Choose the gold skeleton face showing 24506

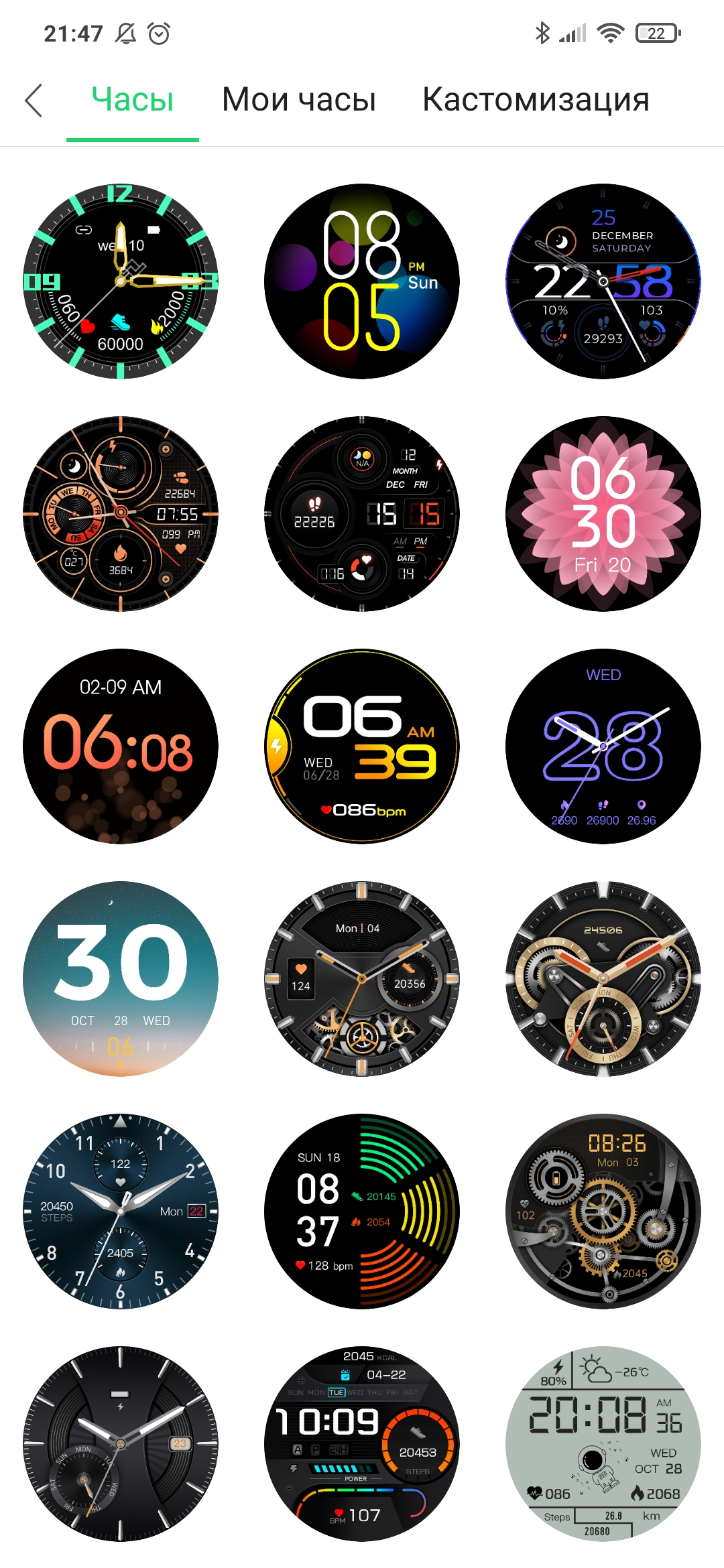tap(603, 979)
